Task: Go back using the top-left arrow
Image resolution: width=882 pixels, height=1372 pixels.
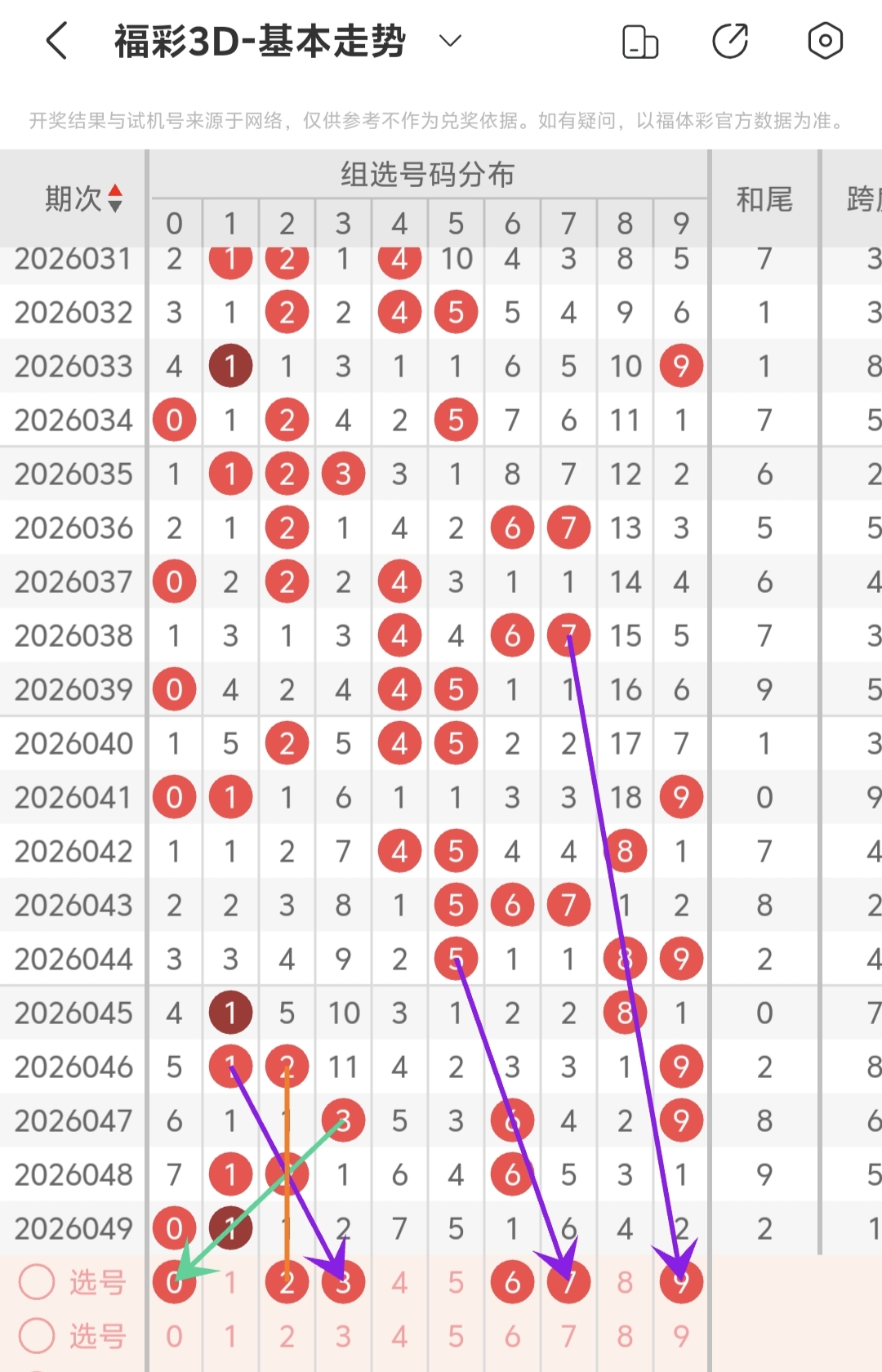Action: (x=56, y=41)
